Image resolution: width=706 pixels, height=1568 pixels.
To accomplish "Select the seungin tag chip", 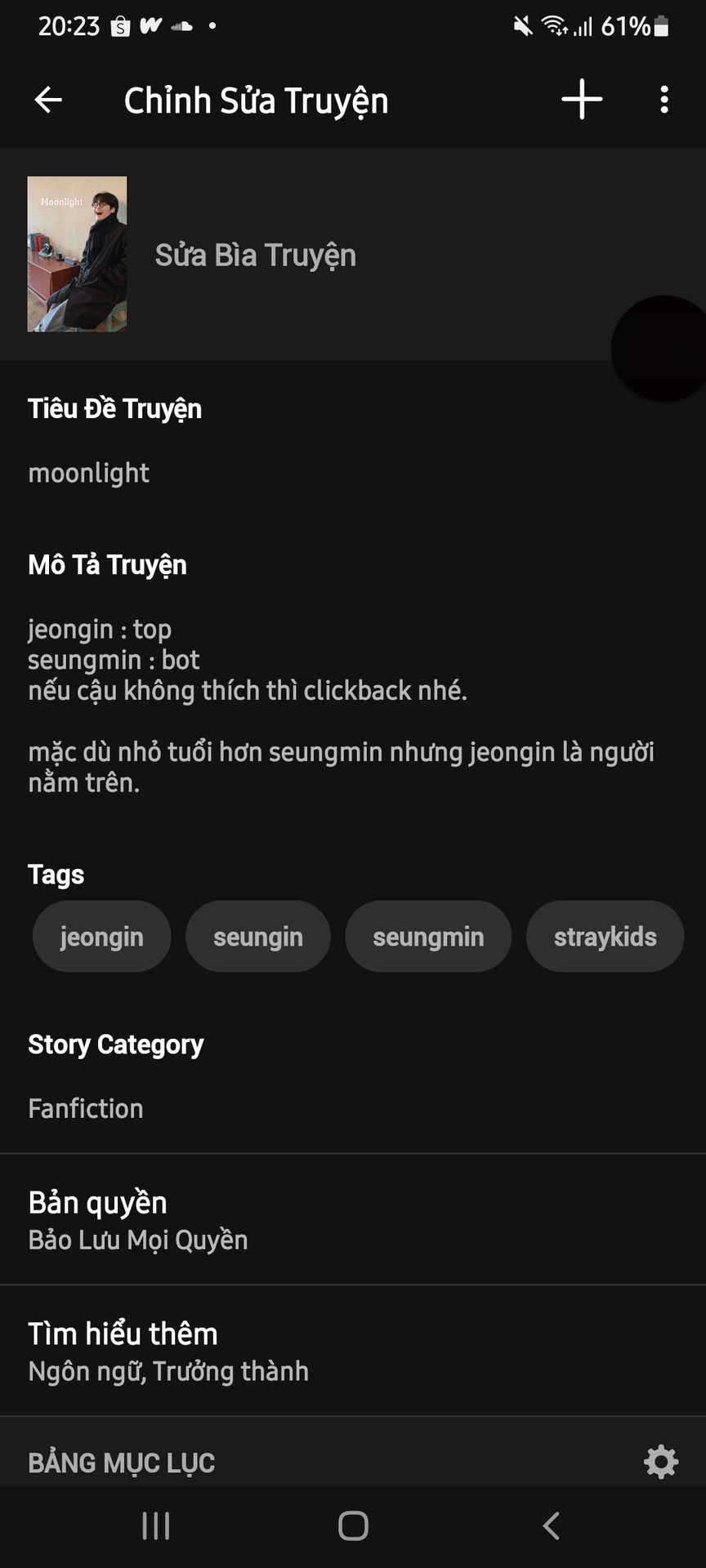I will click(x=258, y=937).
